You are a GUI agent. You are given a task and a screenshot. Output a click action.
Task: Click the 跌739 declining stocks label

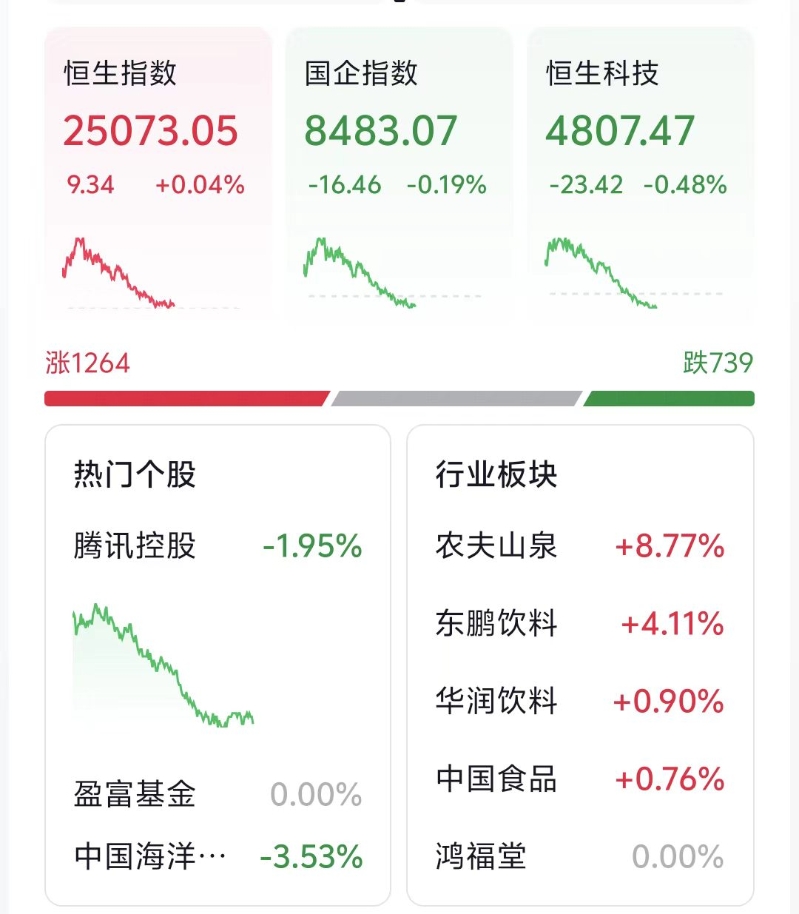(x=717, y=364)
